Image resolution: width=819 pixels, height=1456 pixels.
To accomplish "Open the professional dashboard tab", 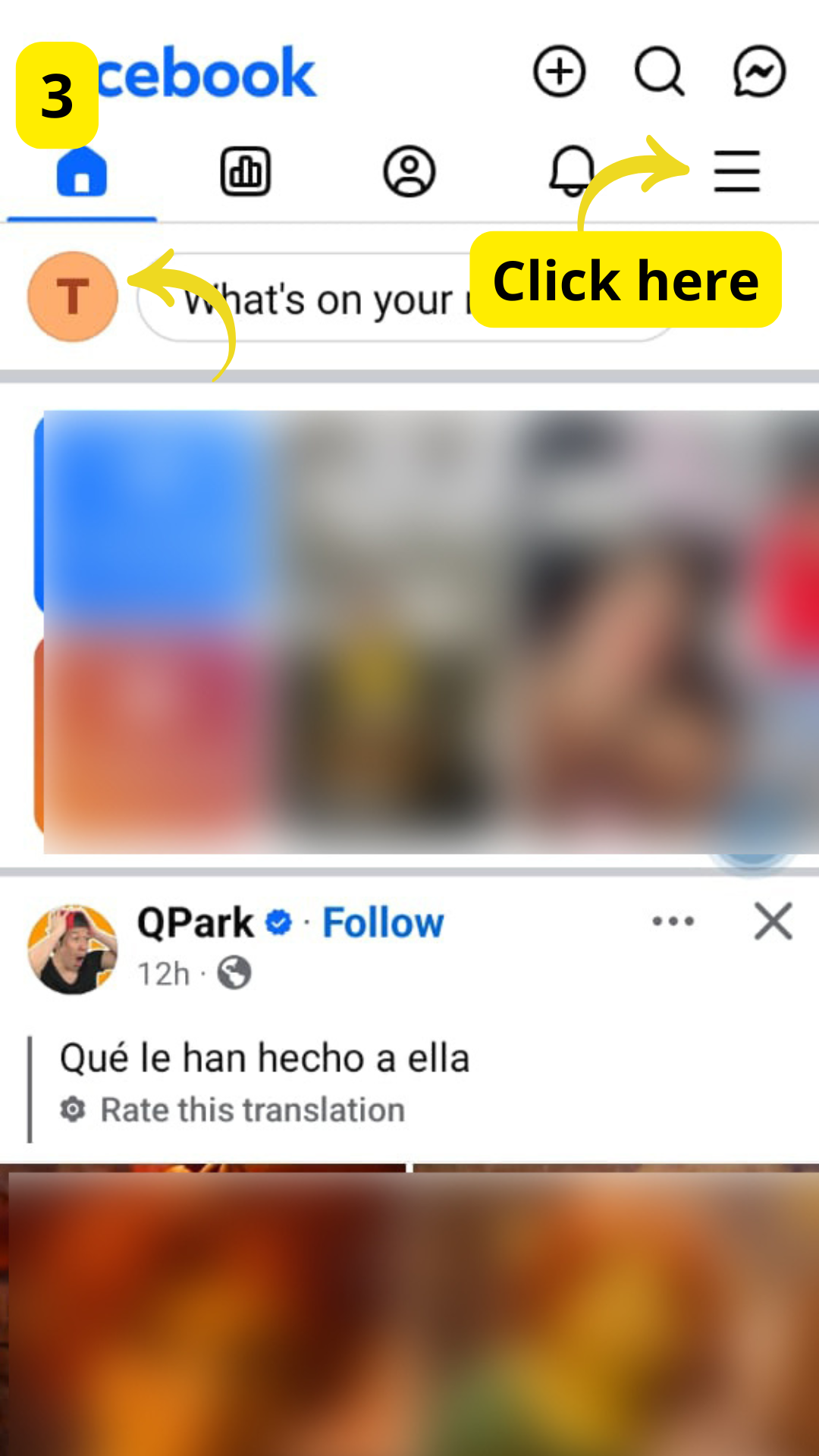I will tap(246, 172).
